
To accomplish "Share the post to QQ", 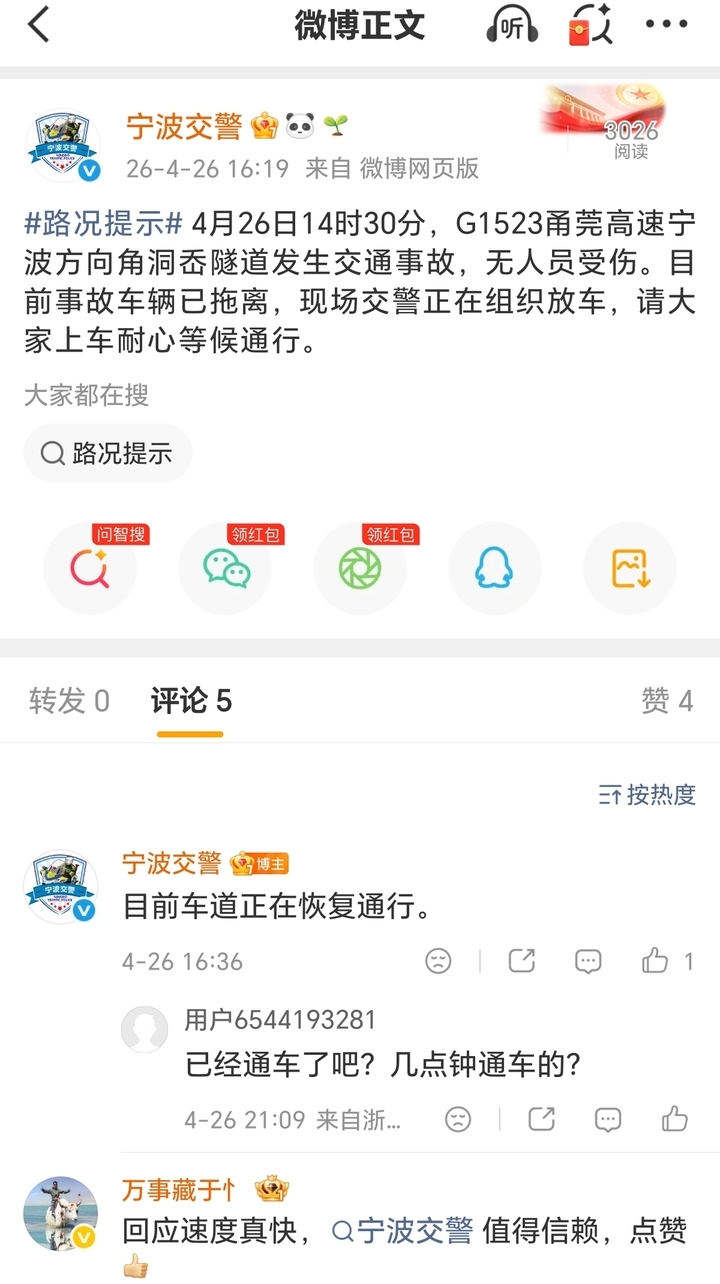I will [x=495, y=568].
